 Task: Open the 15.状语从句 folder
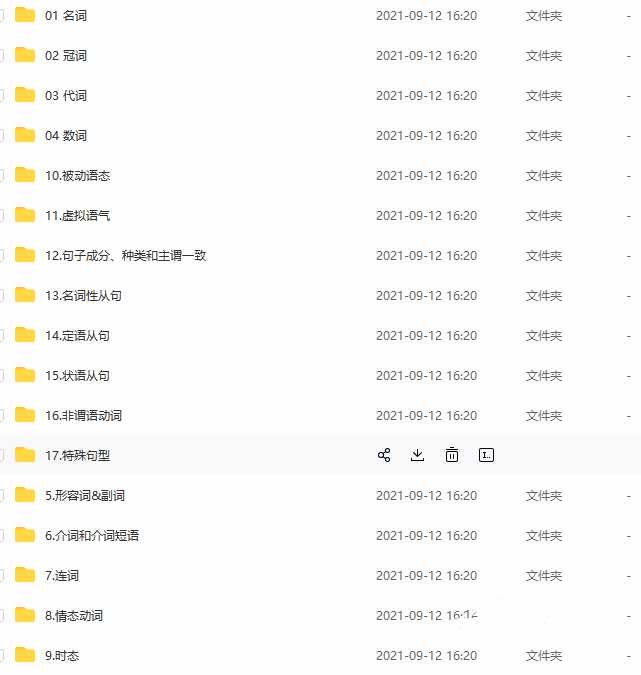(x=77, y=376)
